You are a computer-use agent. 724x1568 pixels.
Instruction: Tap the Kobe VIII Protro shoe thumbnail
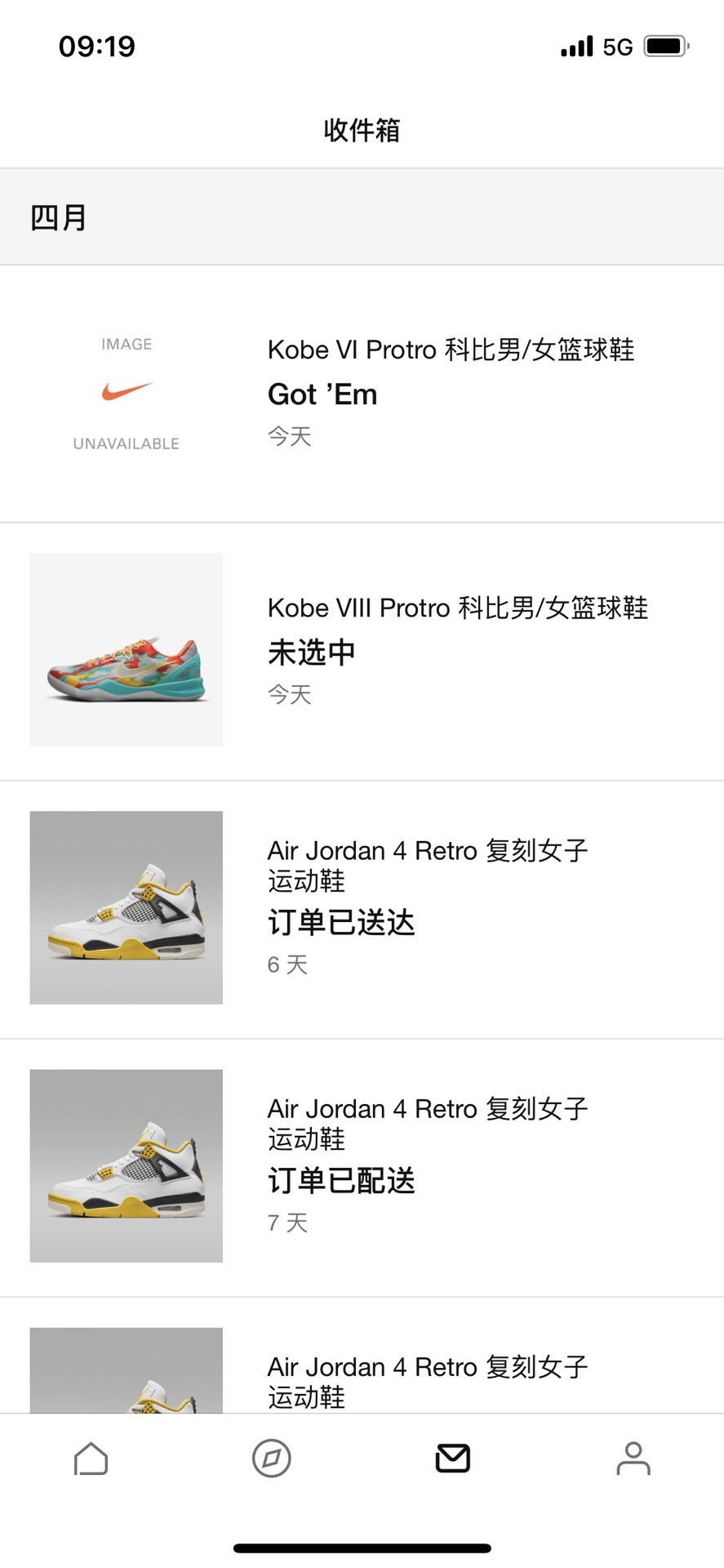coord(126,648)
